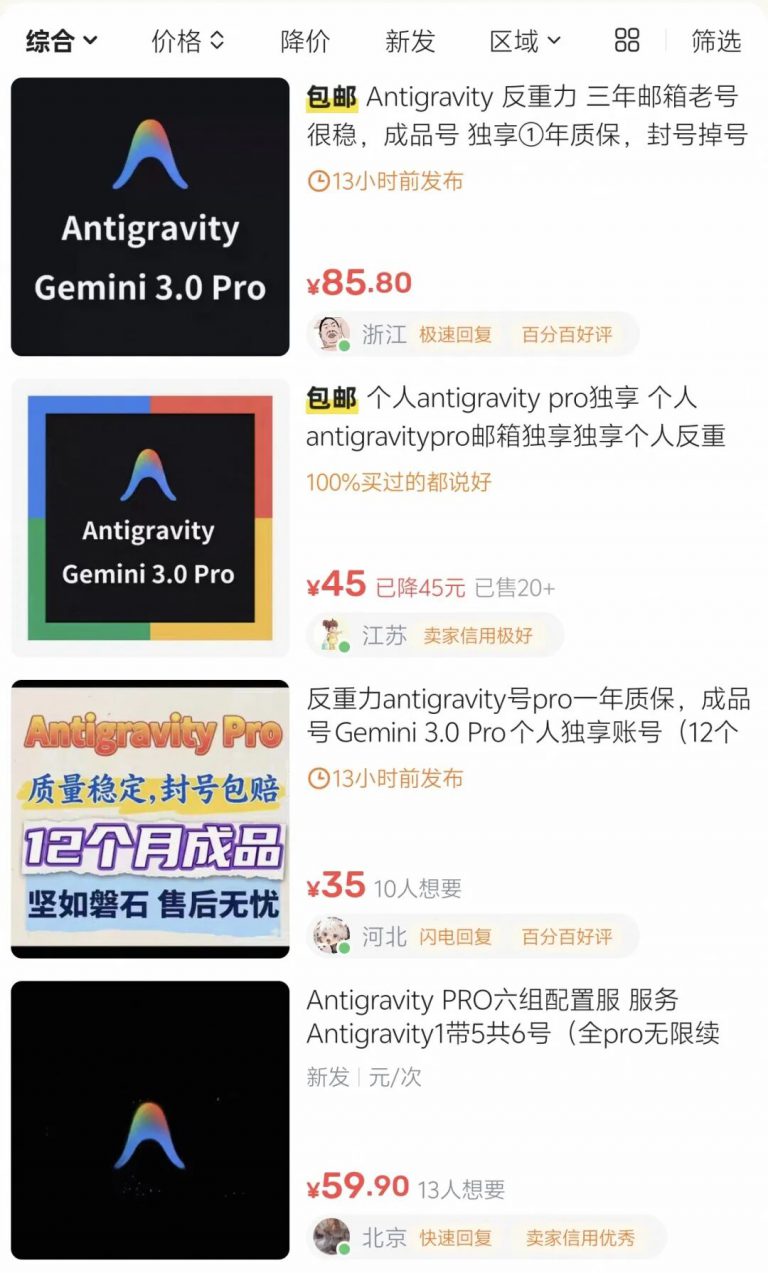Click the 北京 seller's avatar icon

pos(331,1237)
